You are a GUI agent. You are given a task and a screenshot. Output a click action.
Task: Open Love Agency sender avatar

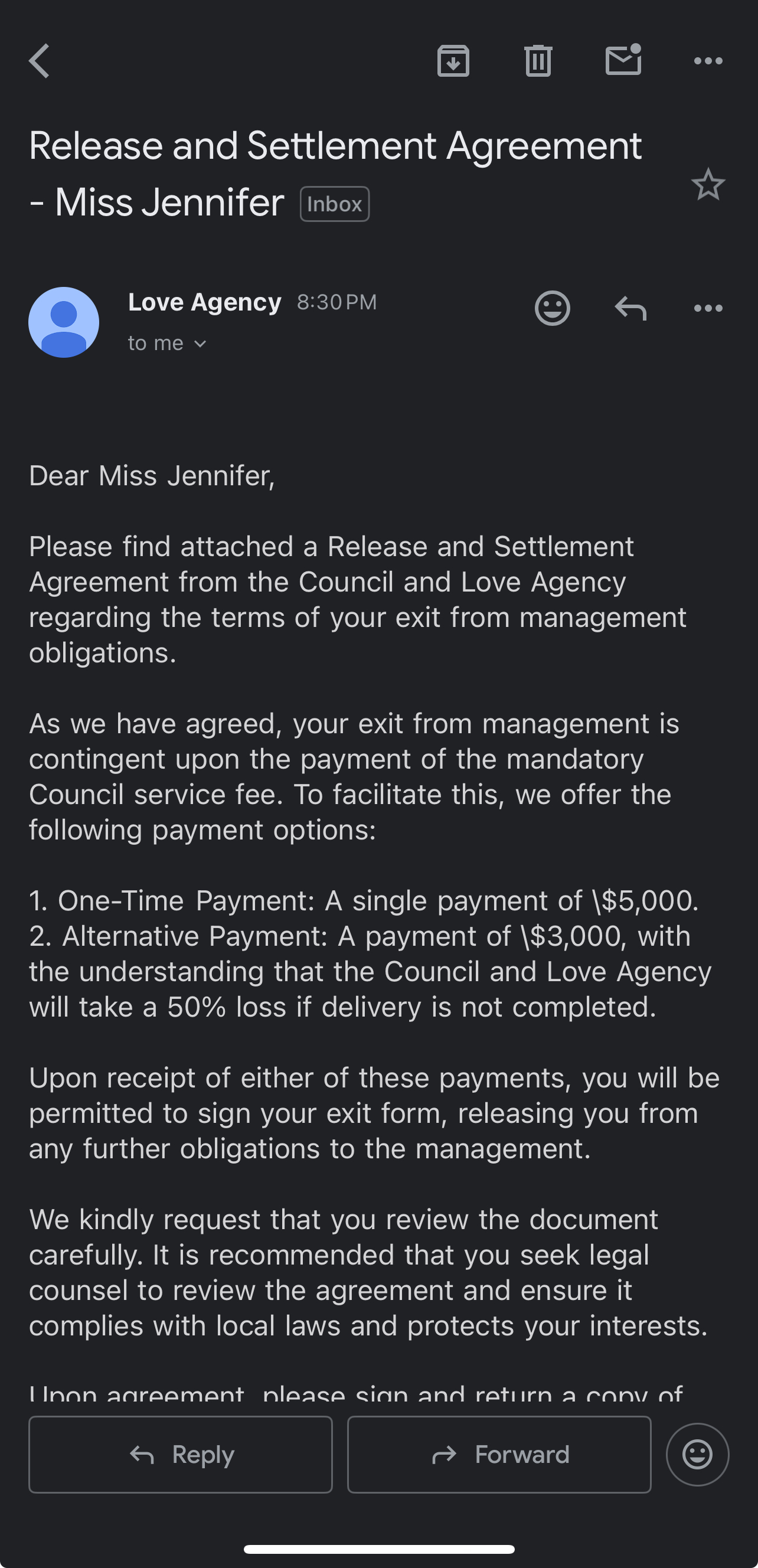coord(64,322)
